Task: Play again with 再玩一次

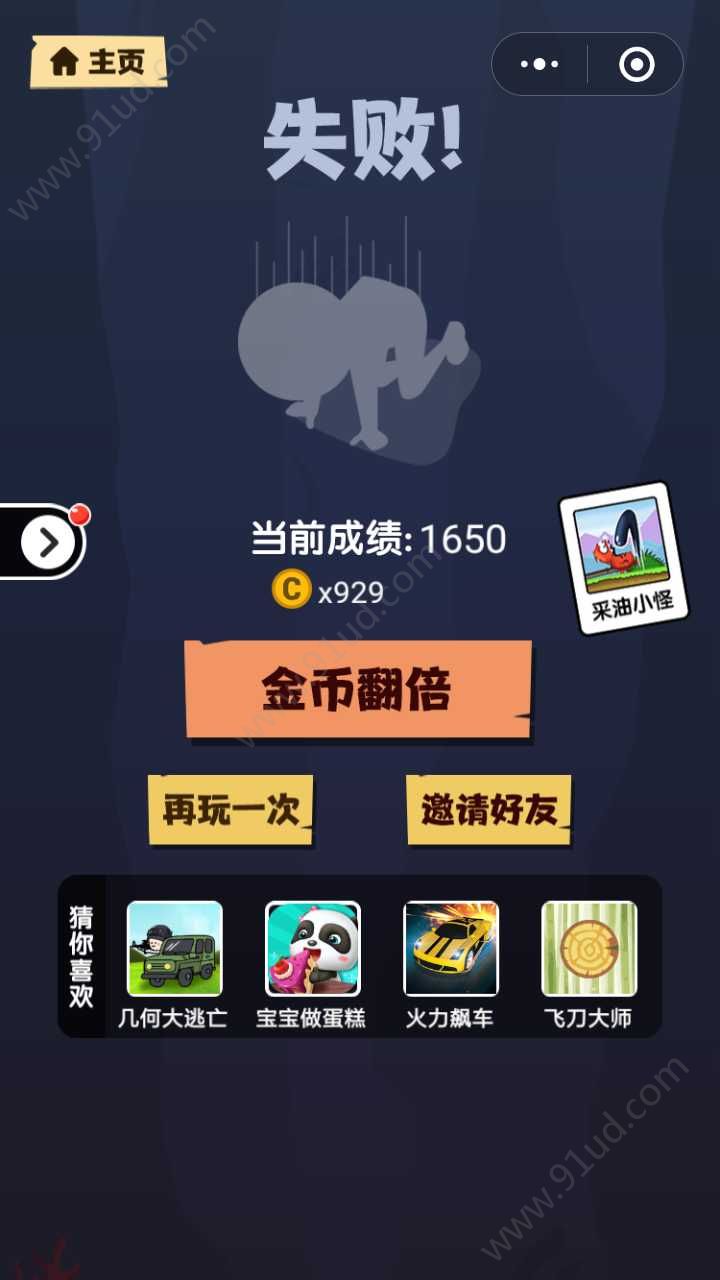Action: tap(231, 809)
